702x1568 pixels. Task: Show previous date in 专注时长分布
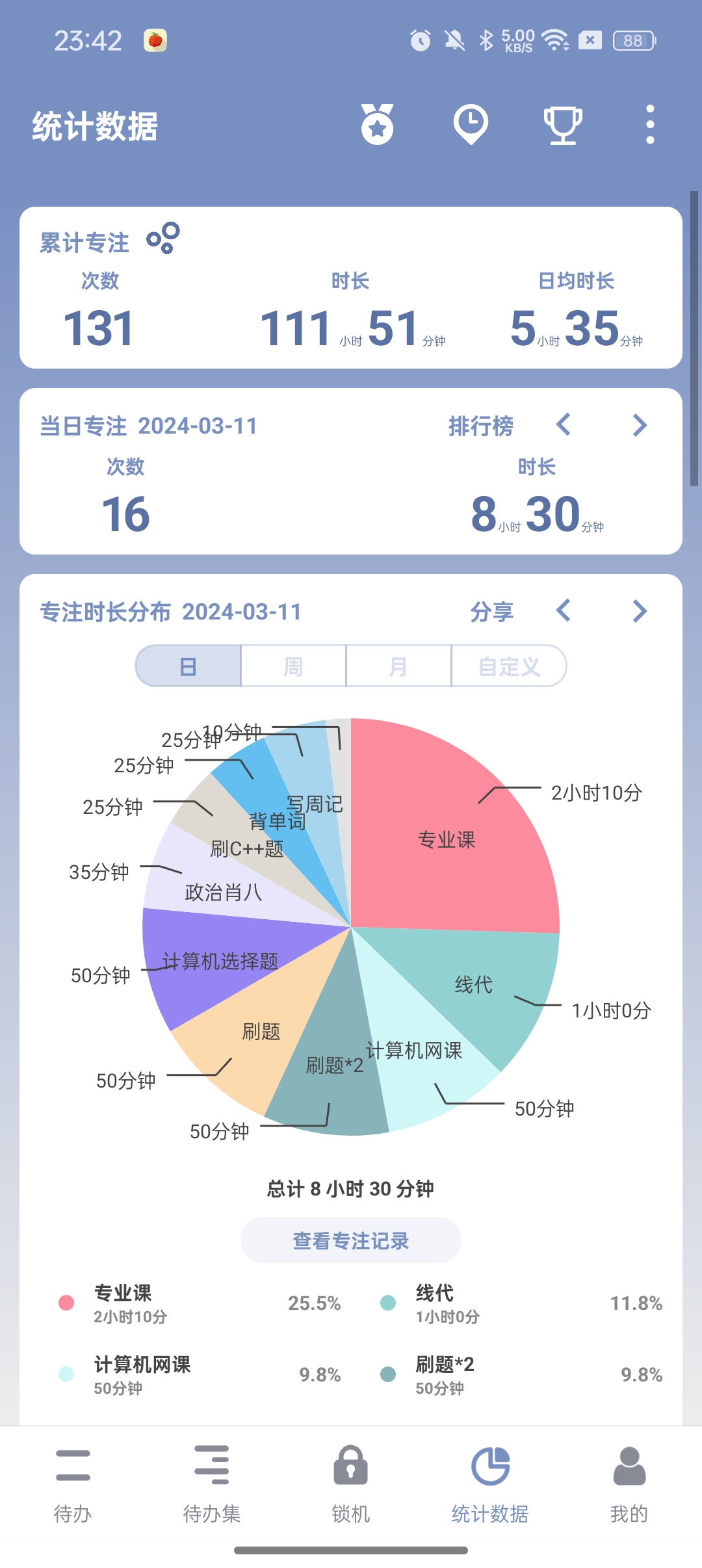tap(564, 611)
